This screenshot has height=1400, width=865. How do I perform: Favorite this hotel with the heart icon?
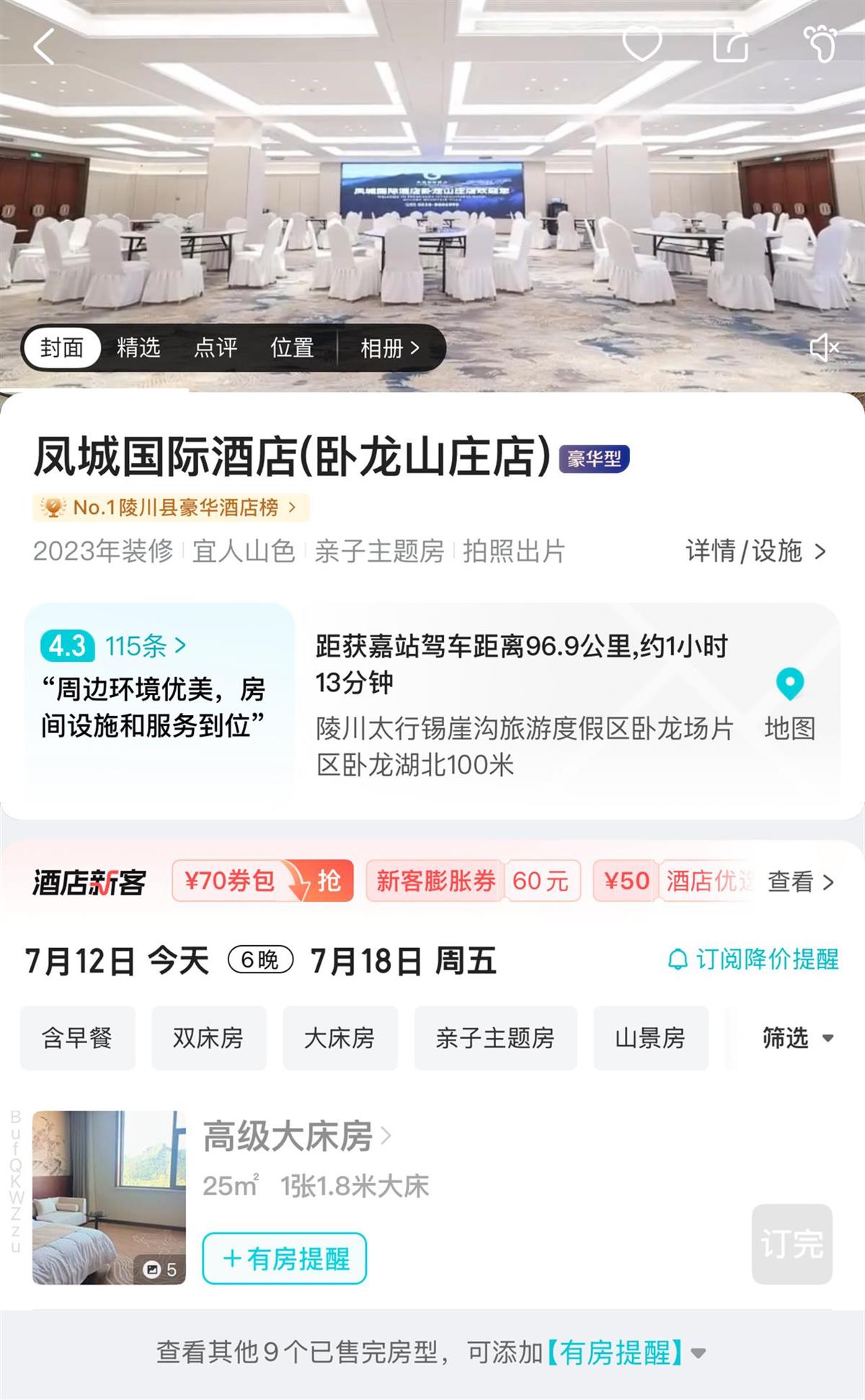(x=642, y=45)
